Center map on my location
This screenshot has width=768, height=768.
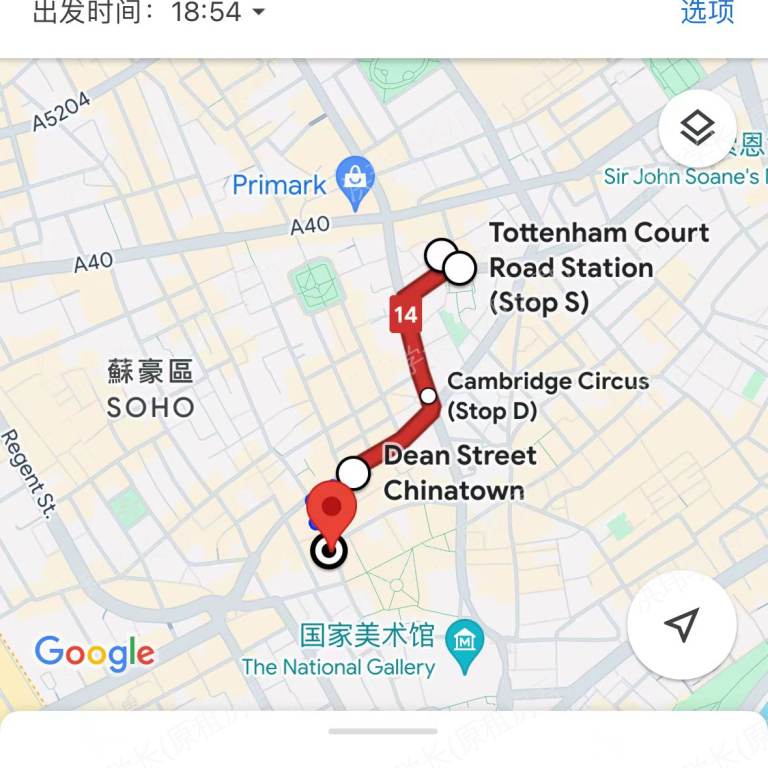pyautogui.click(x=681, y=626)
